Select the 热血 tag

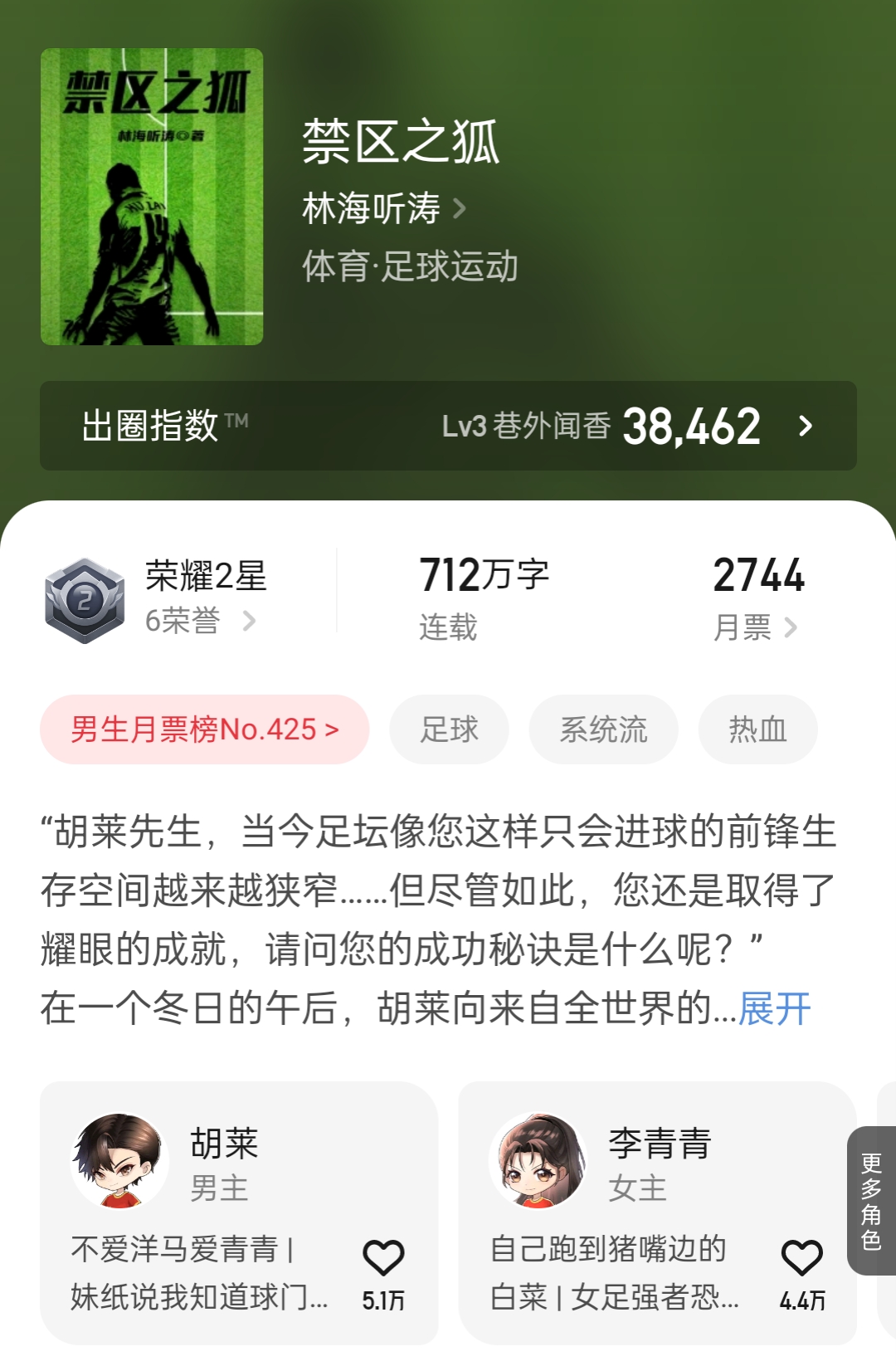click(757, 728)
